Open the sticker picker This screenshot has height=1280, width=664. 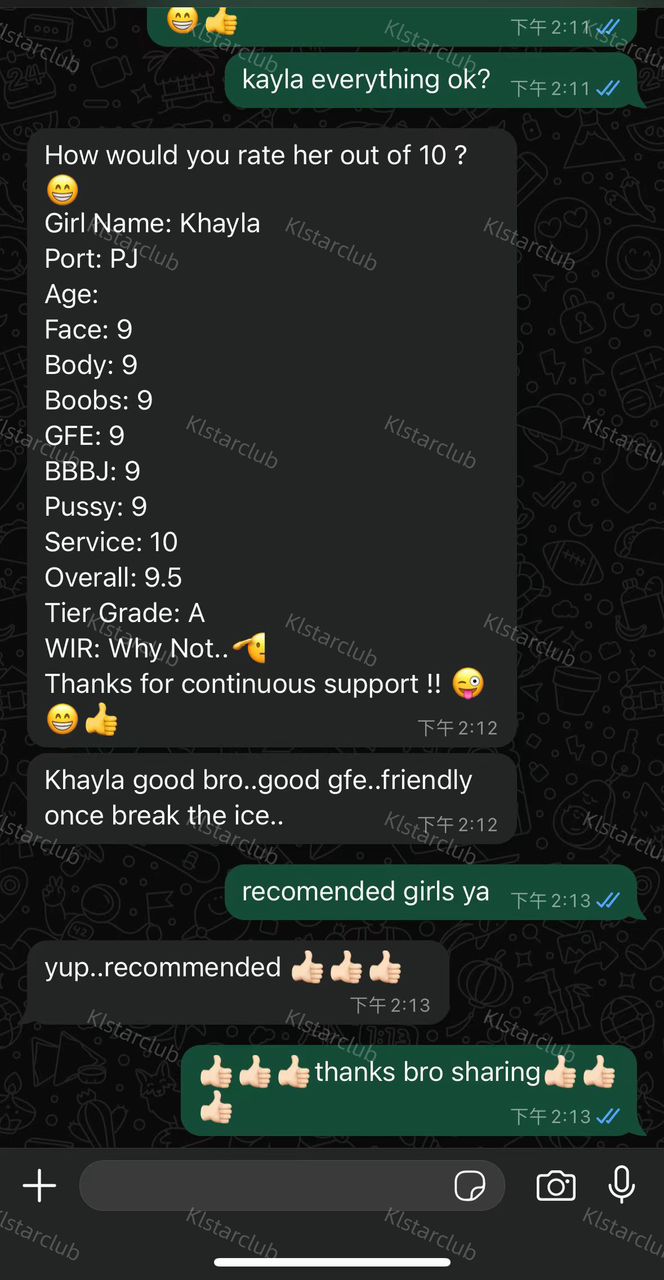470,1186
